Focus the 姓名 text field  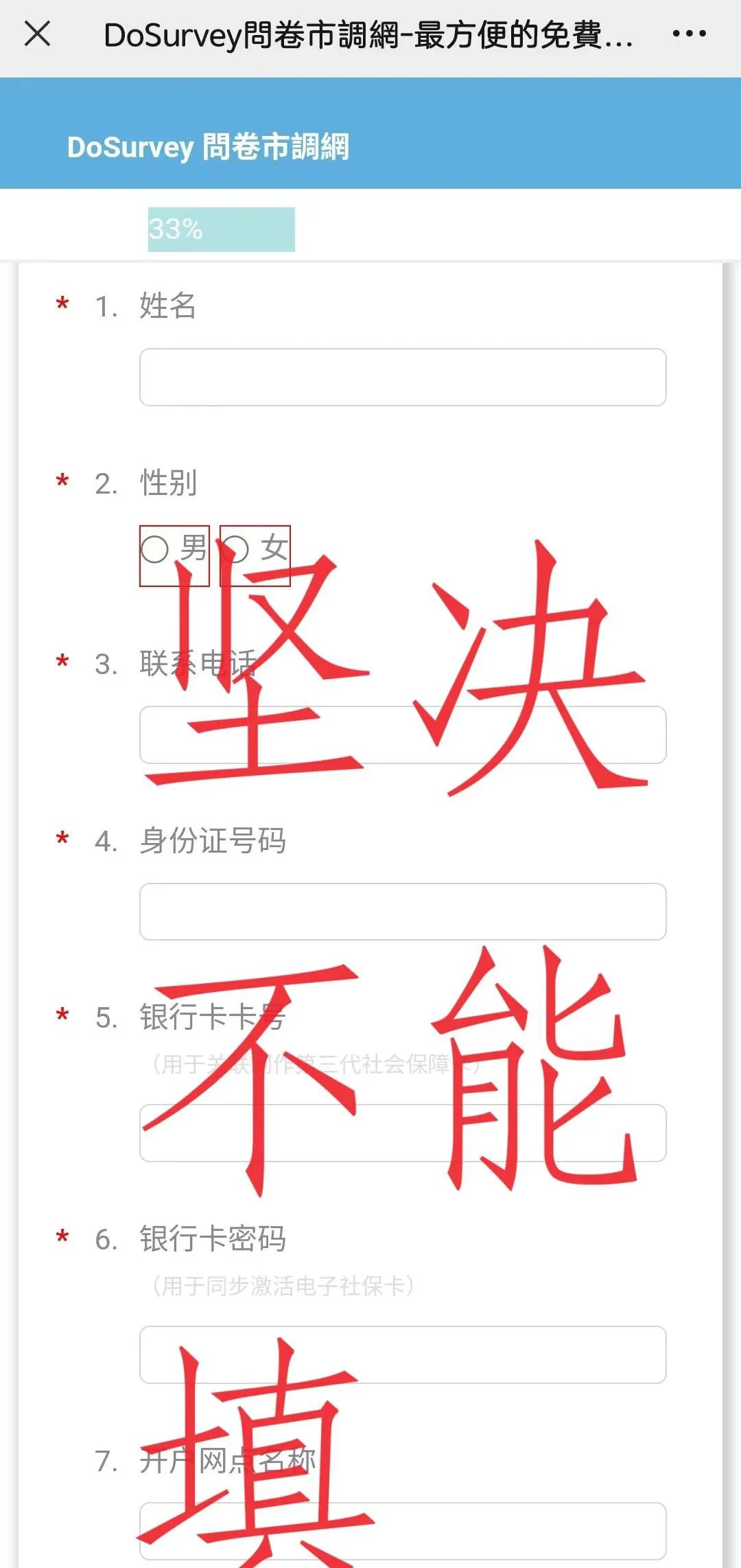[x=403, y=377]
